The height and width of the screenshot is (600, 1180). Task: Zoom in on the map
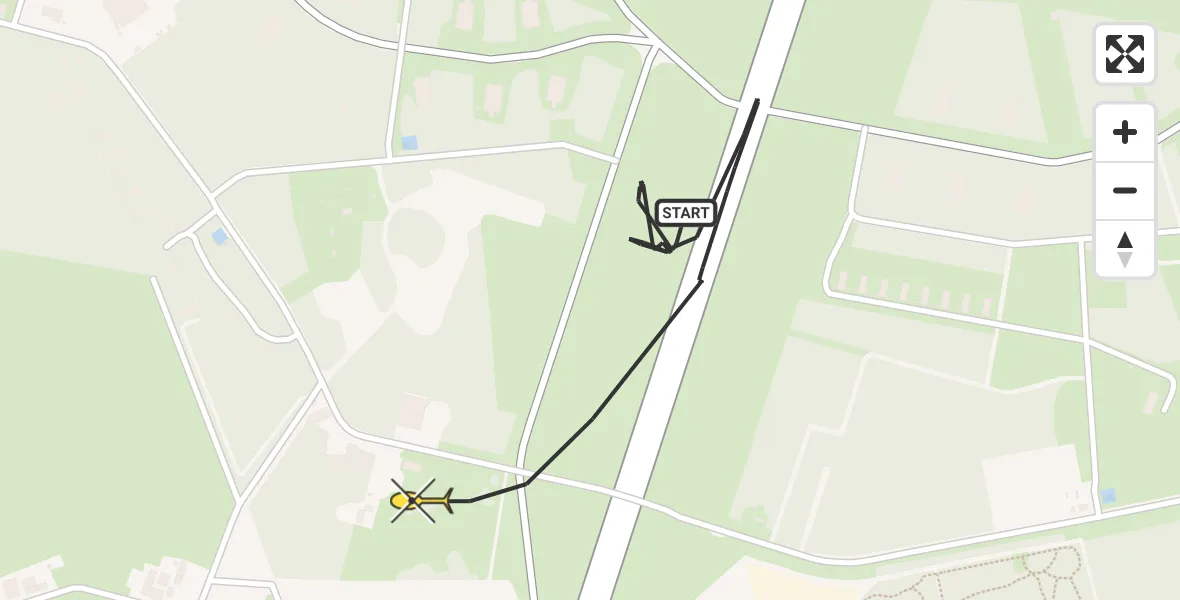[1124, 132]
